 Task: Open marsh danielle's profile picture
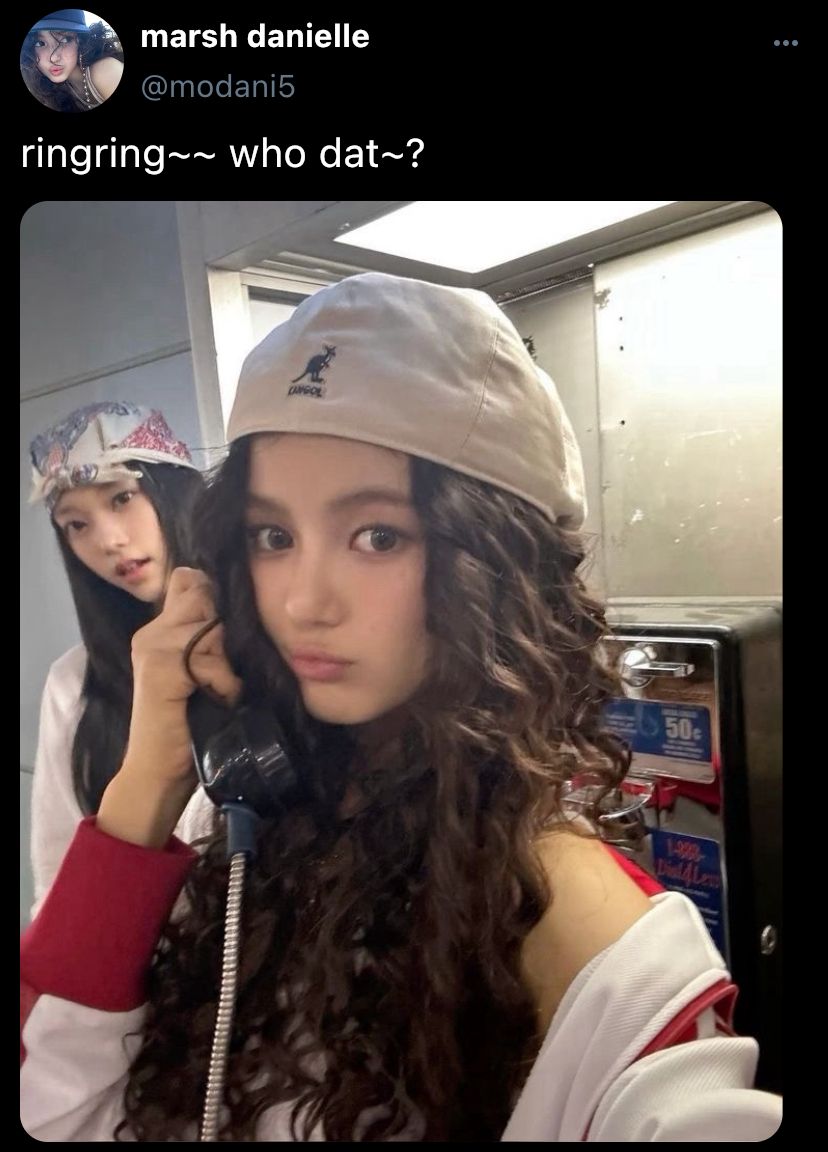click(x=71, y=60)
